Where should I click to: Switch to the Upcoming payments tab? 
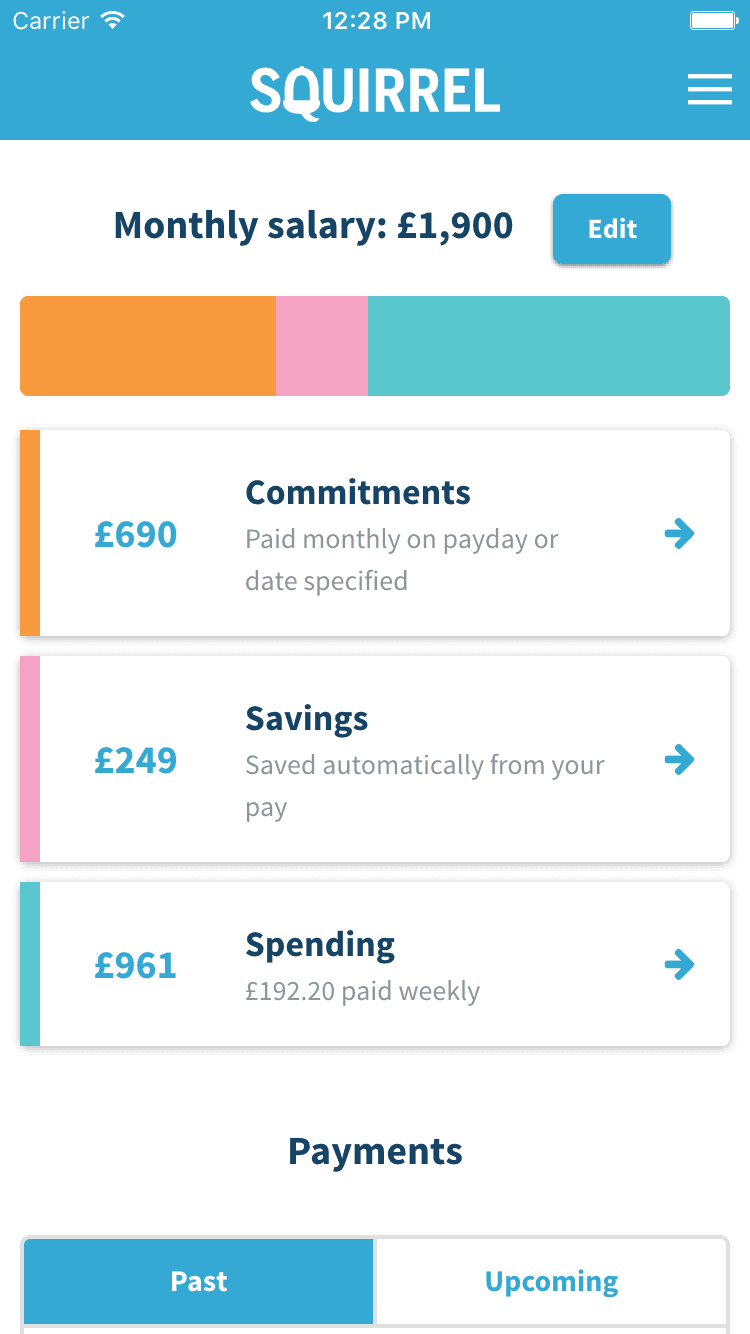551,1281
